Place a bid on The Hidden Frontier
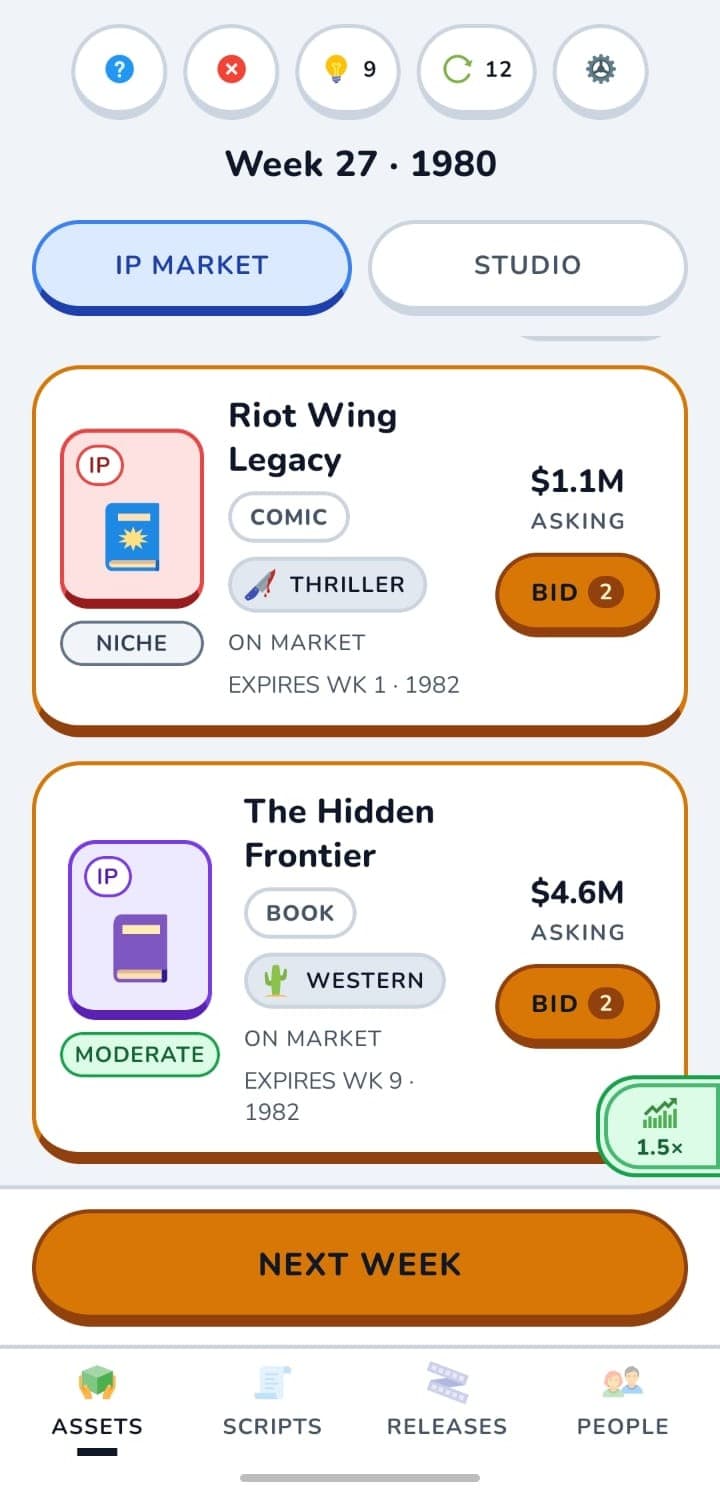Image resolution: width=720 pixels, height=1496 pixels. coord(577,1004)
